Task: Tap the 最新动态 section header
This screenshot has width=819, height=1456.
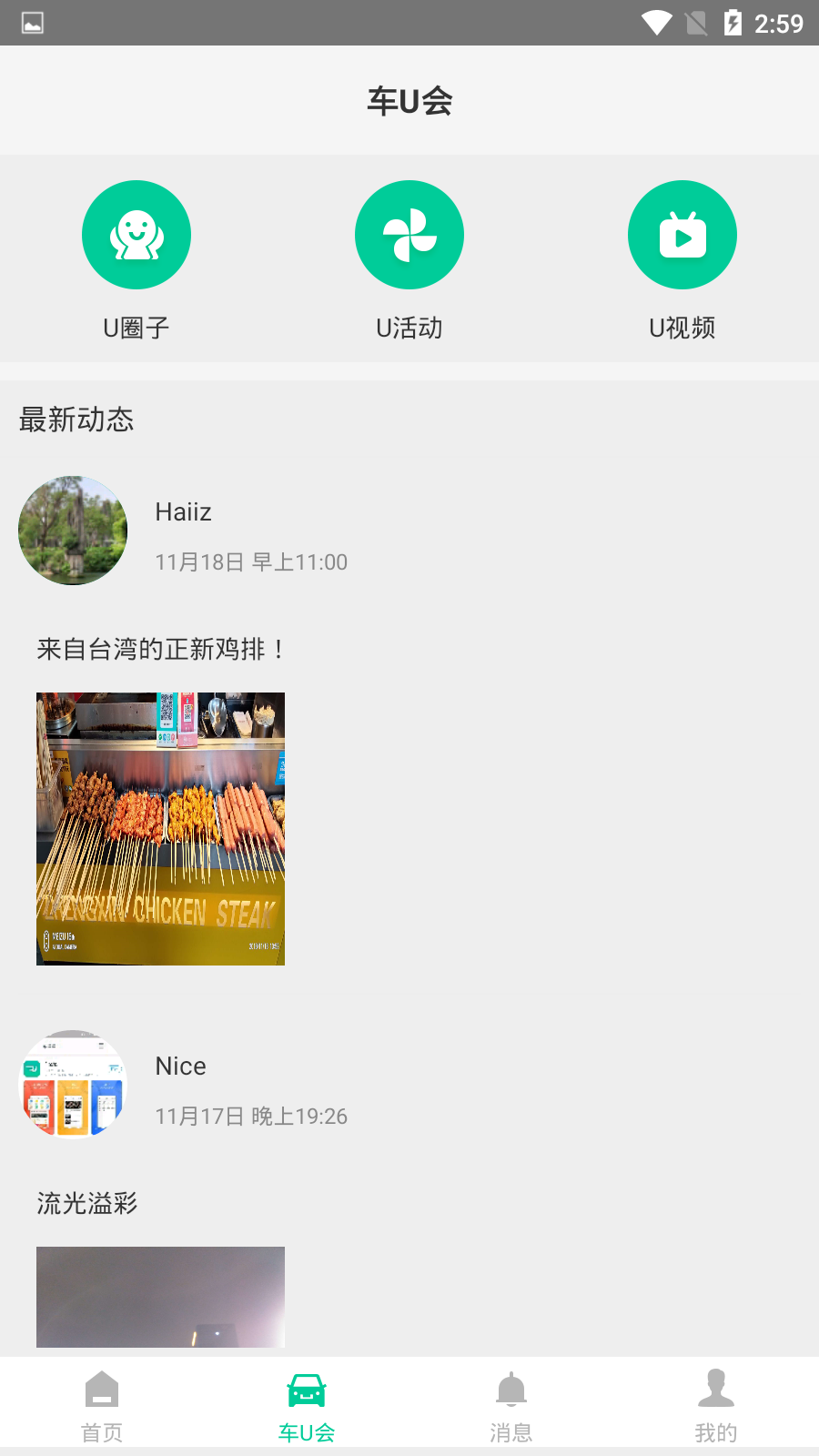Action: [76, 420]
